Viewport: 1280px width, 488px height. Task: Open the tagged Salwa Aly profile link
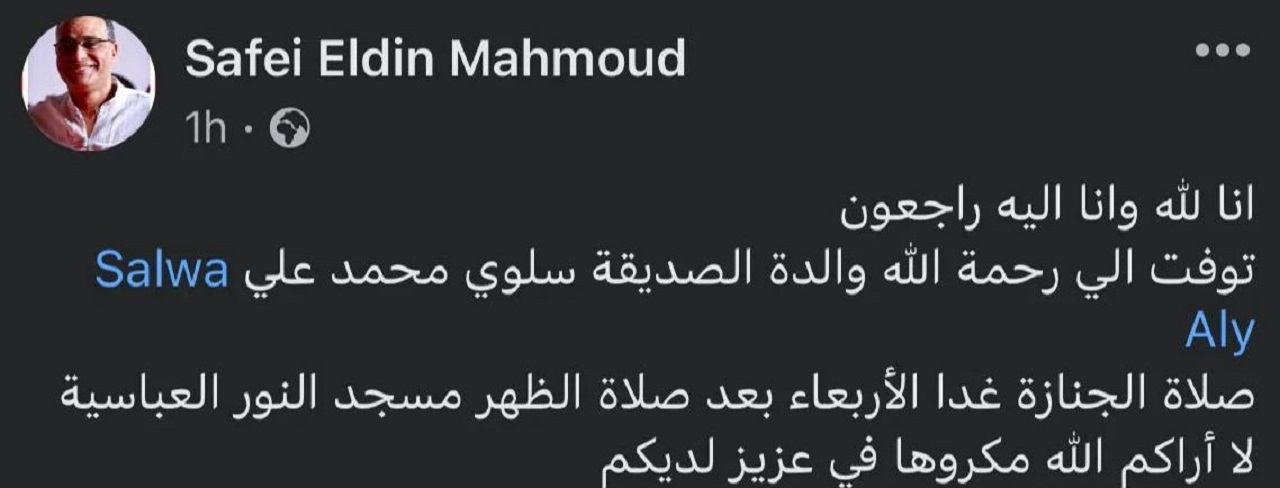click(162, 272)
